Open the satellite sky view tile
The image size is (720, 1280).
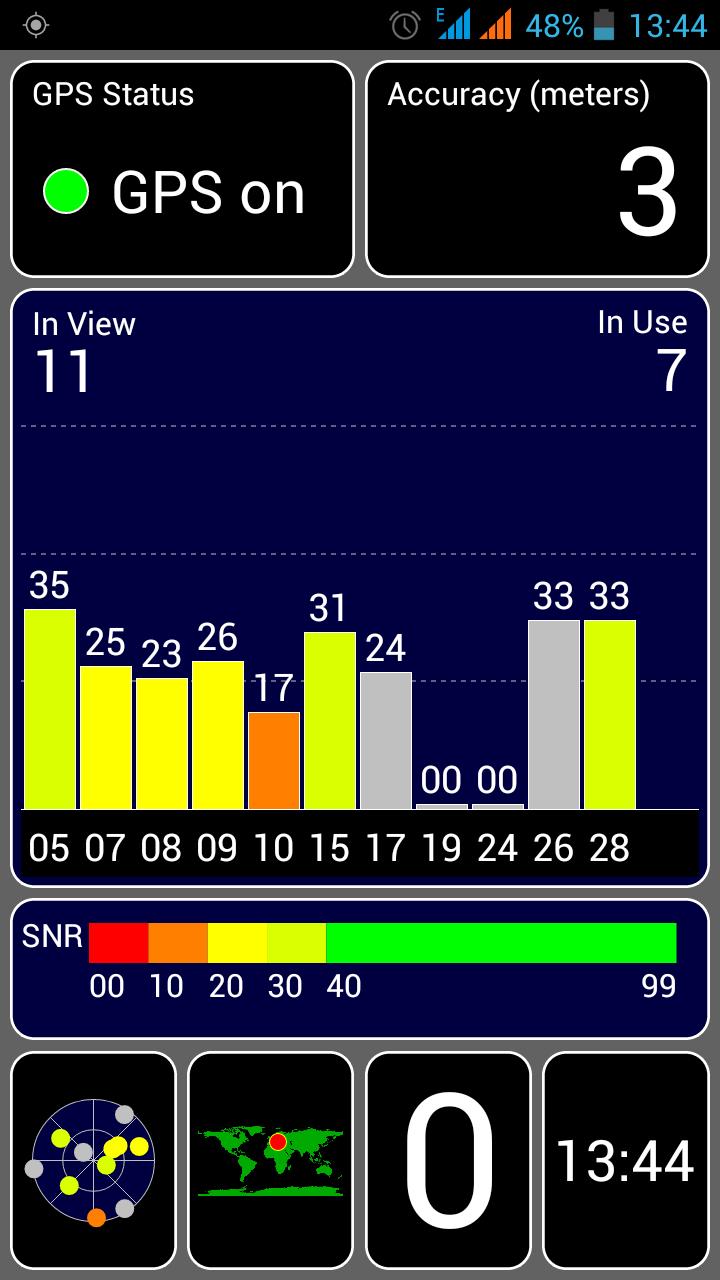93,1160
